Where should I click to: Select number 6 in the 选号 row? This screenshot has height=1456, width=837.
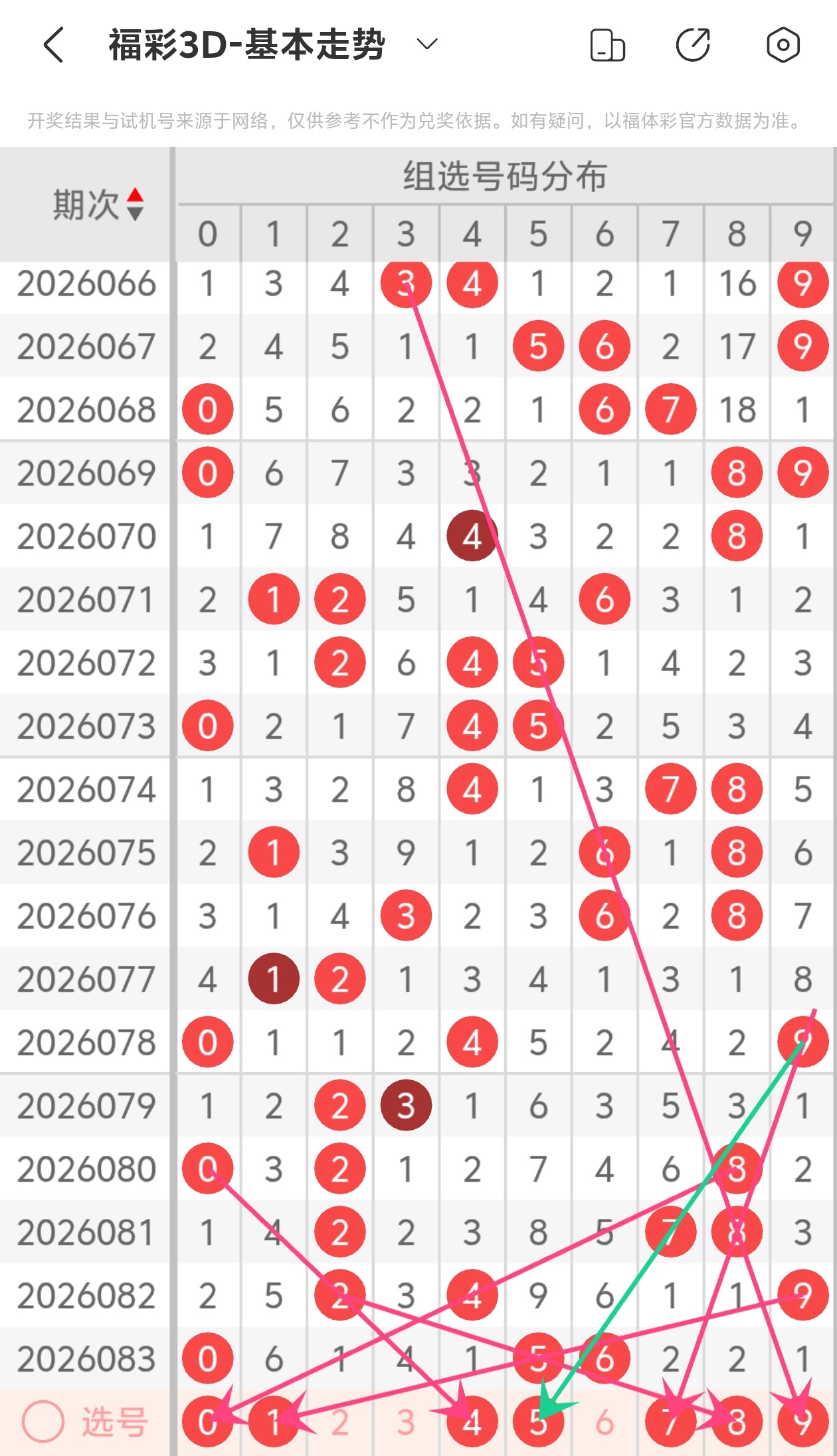tap(604, 1422)
